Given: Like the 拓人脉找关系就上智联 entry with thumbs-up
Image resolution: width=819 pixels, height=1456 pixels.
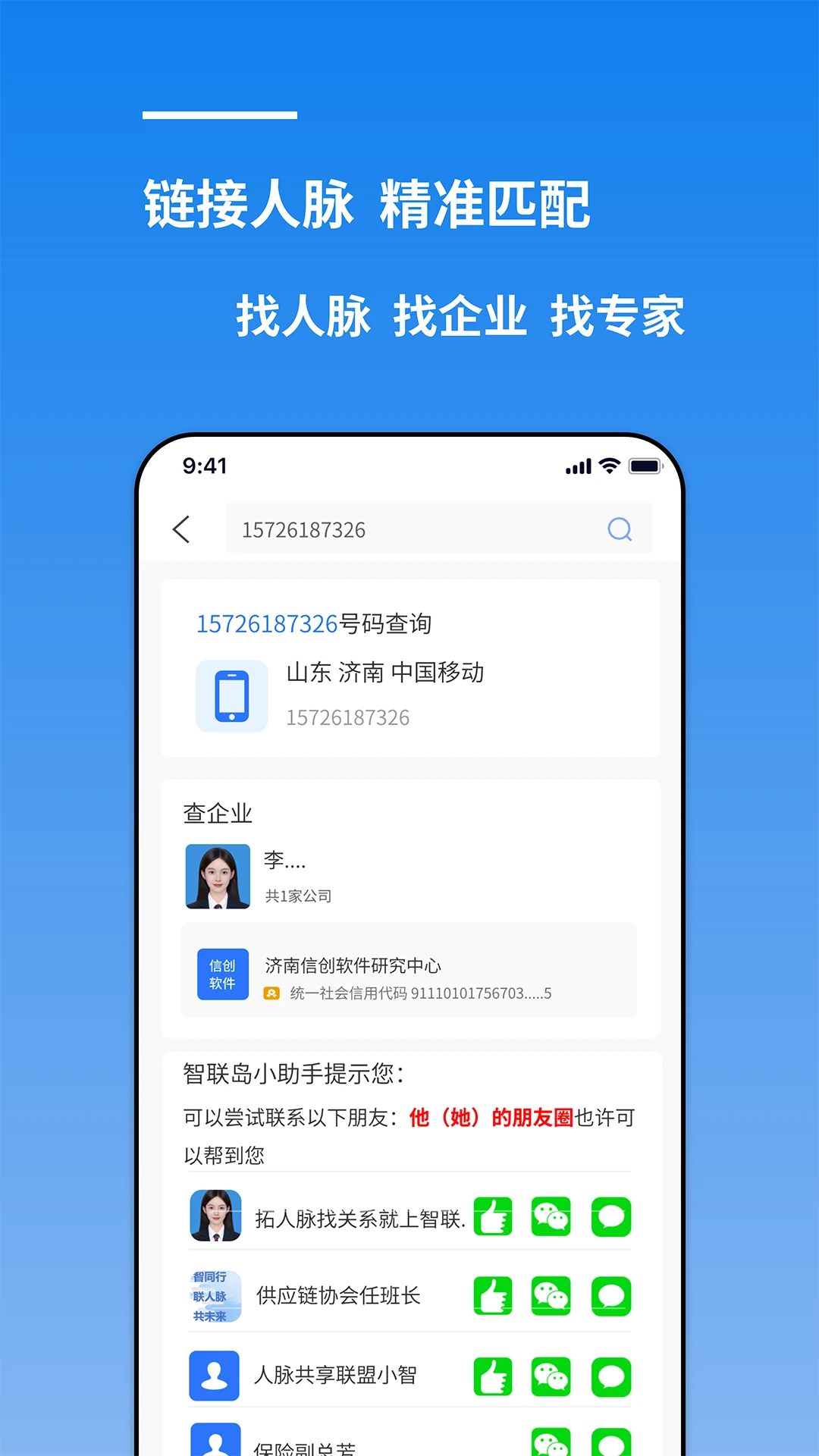Looking at the screenshot, I should 493,1216.
